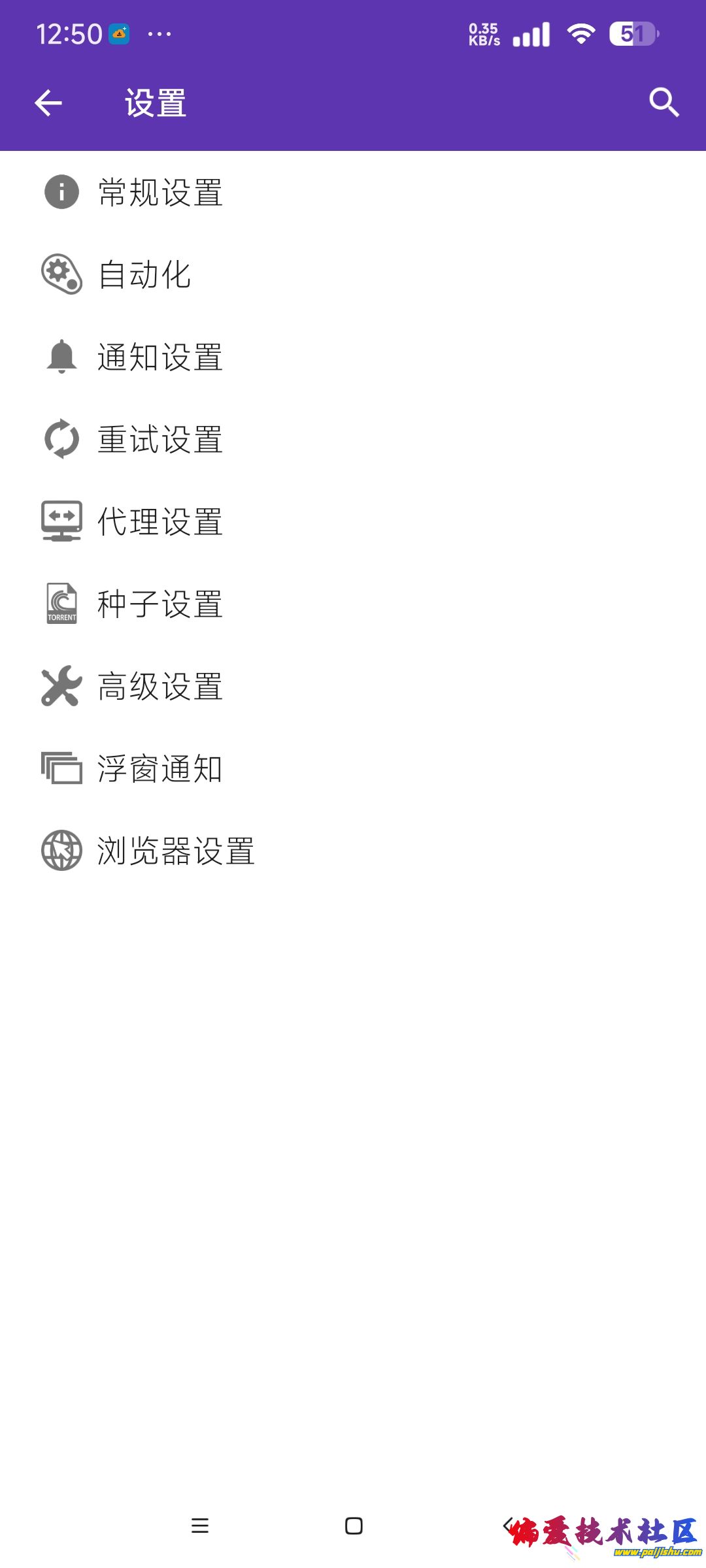Viewport: 706px width, 1568px height.
Task: Open the 种子设置 page
Action: 160,605
